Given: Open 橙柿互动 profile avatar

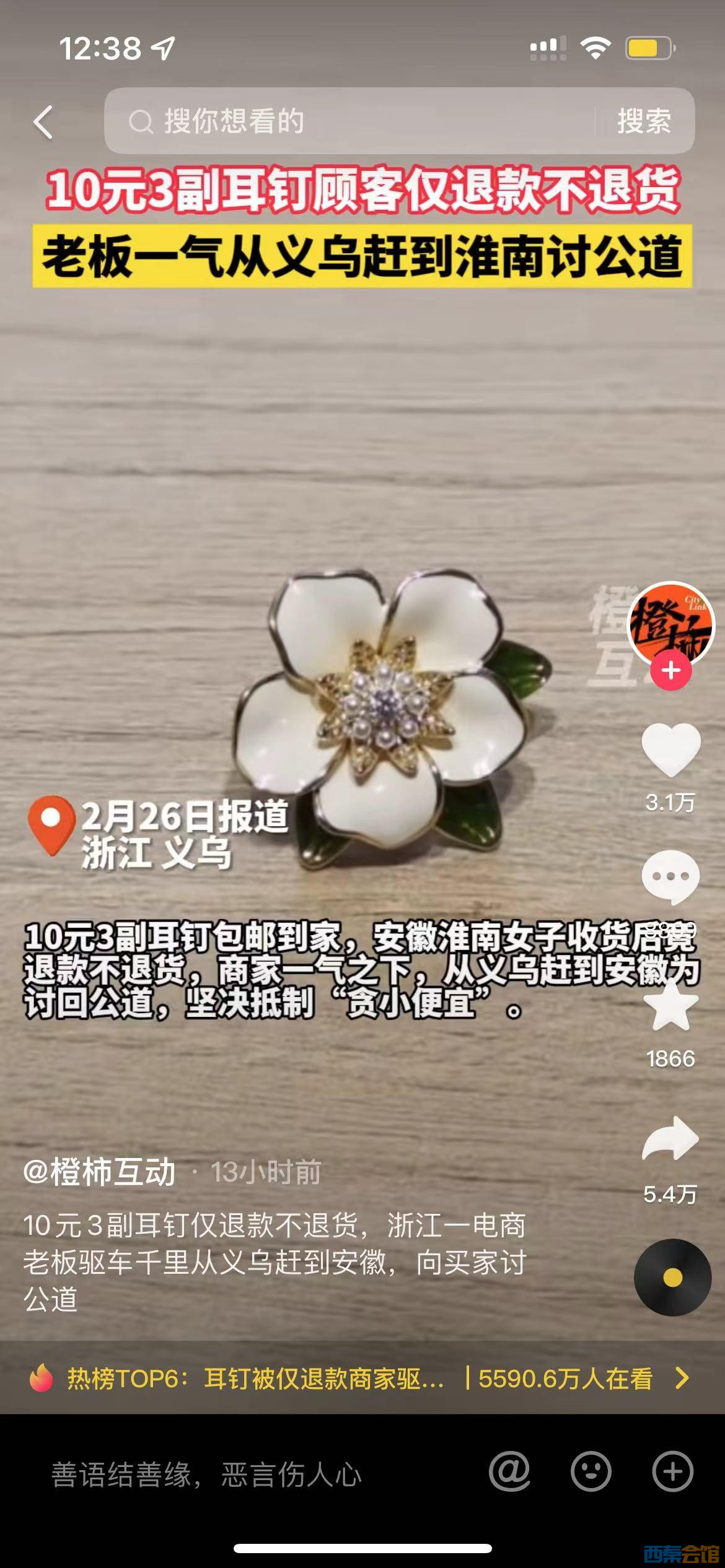Looking at the screenshot, I should point(671,622).
